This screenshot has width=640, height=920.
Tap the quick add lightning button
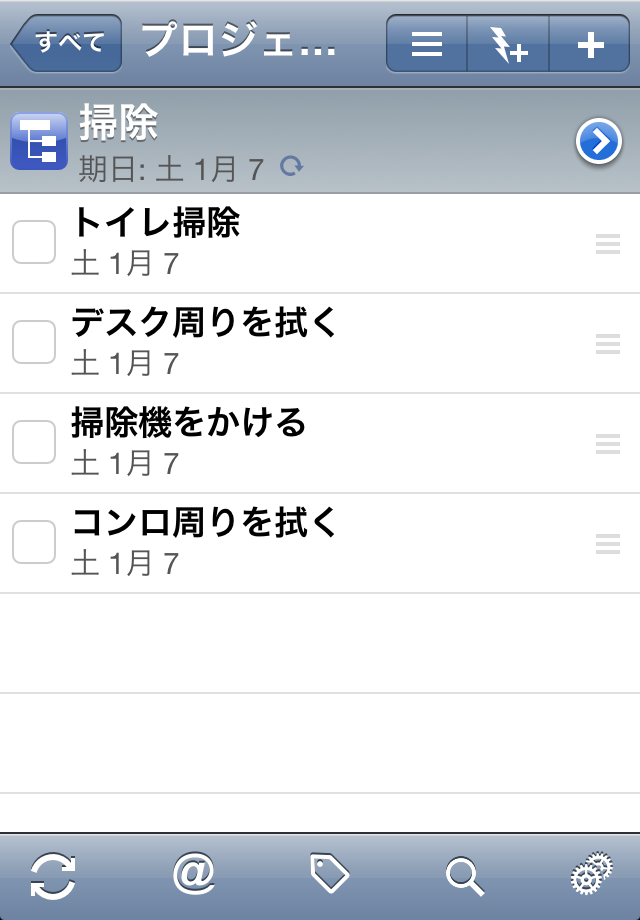click(x=508, y=44)
